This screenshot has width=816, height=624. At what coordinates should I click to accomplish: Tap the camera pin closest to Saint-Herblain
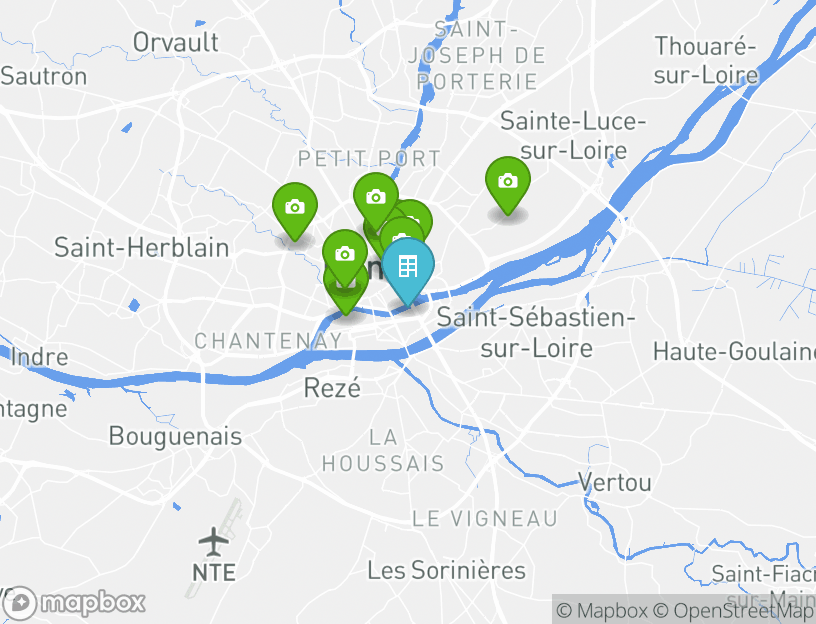pyautogui.click(x=294, y=208)
